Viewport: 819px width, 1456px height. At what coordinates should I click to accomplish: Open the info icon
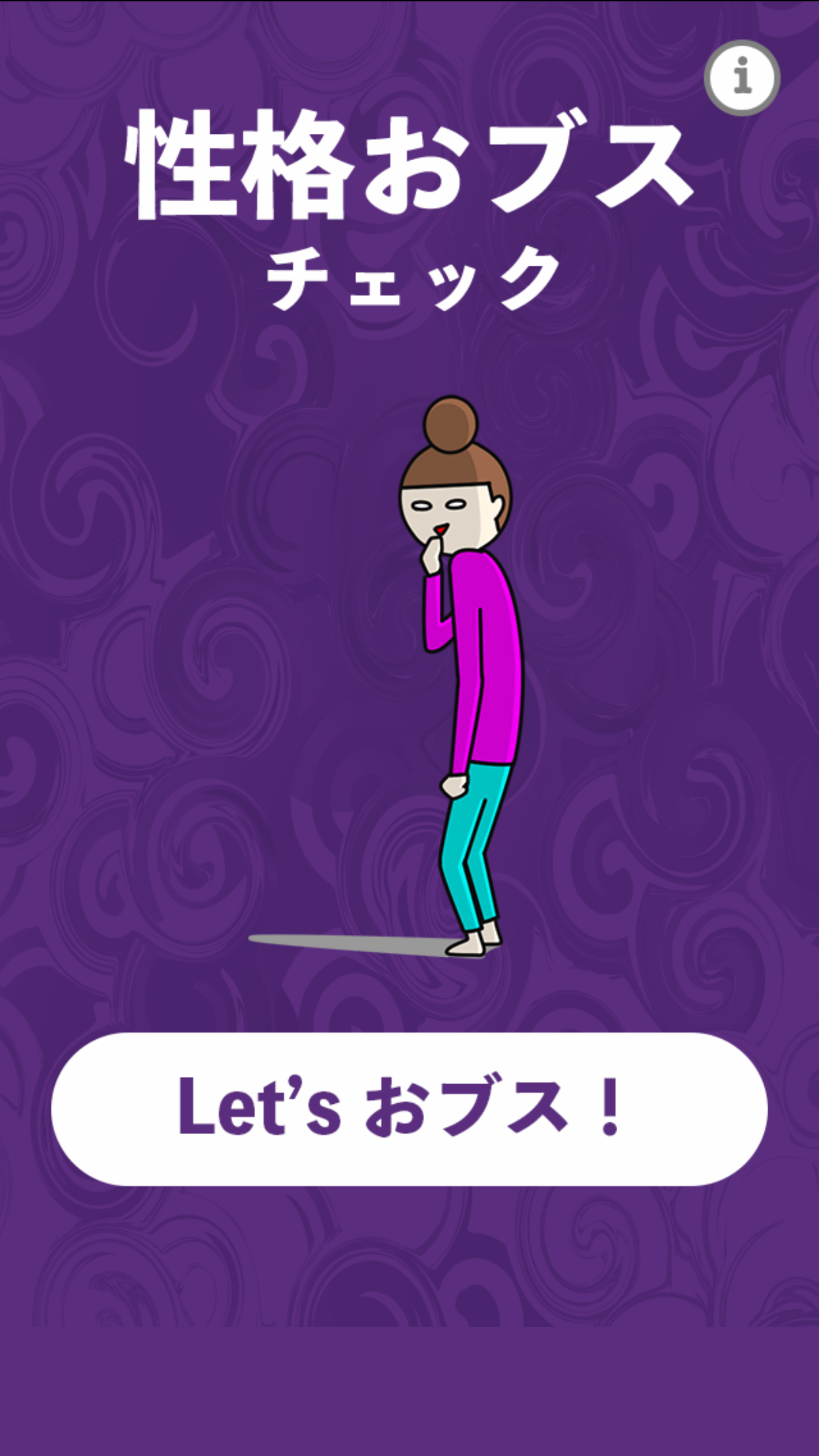tap(742, 78)
